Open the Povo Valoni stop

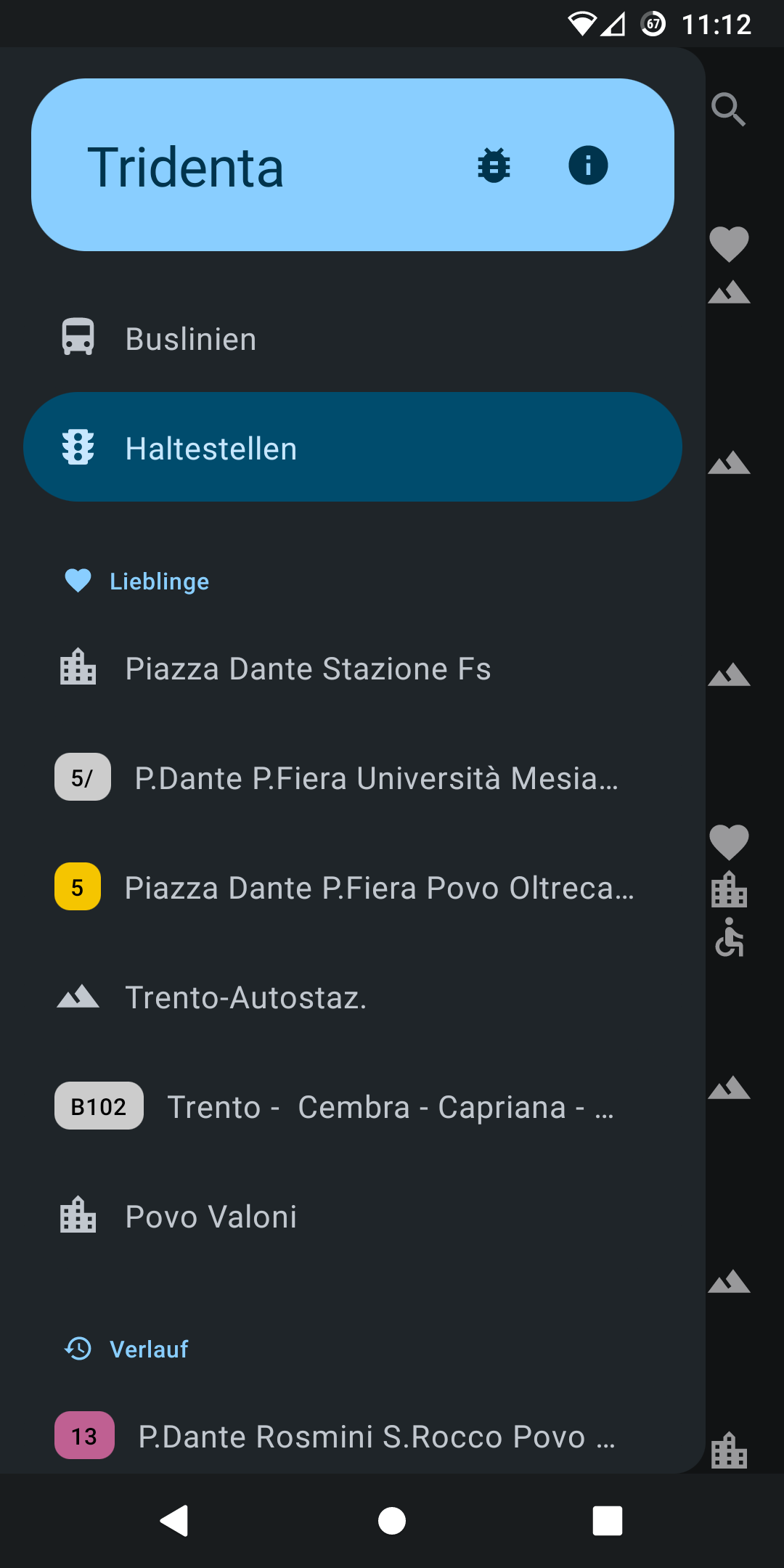point(352,1217)
